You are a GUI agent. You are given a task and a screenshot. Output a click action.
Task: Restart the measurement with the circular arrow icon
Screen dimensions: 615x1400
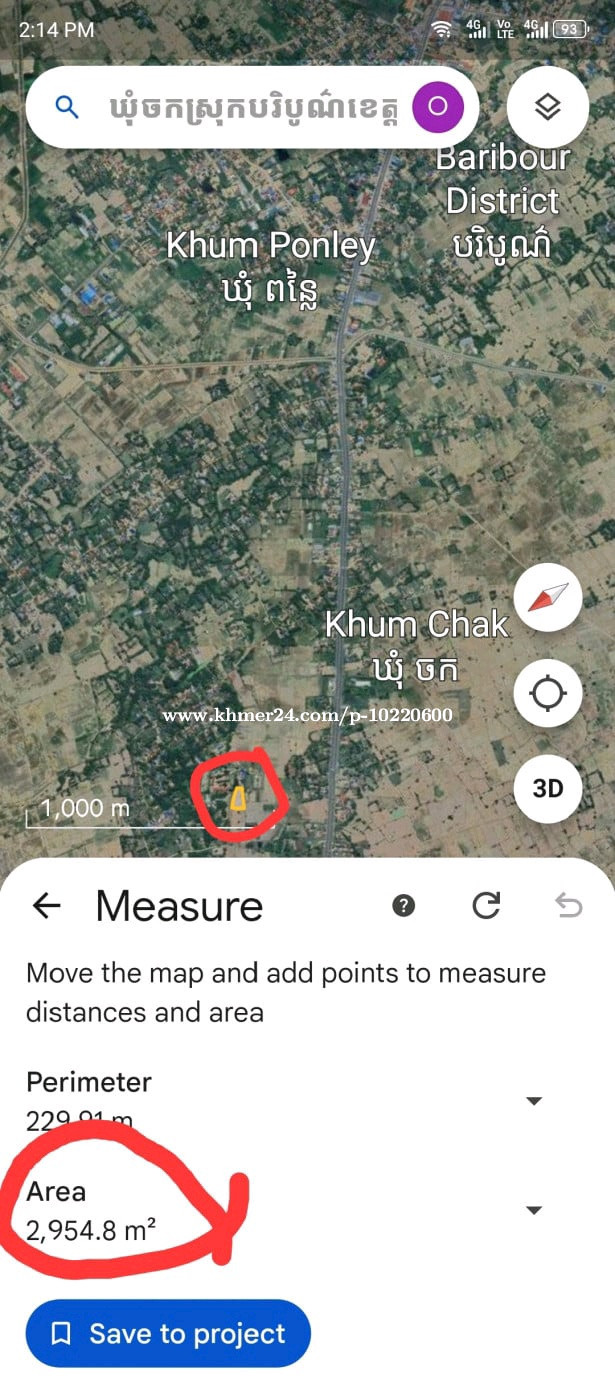(x=486, y=906)
